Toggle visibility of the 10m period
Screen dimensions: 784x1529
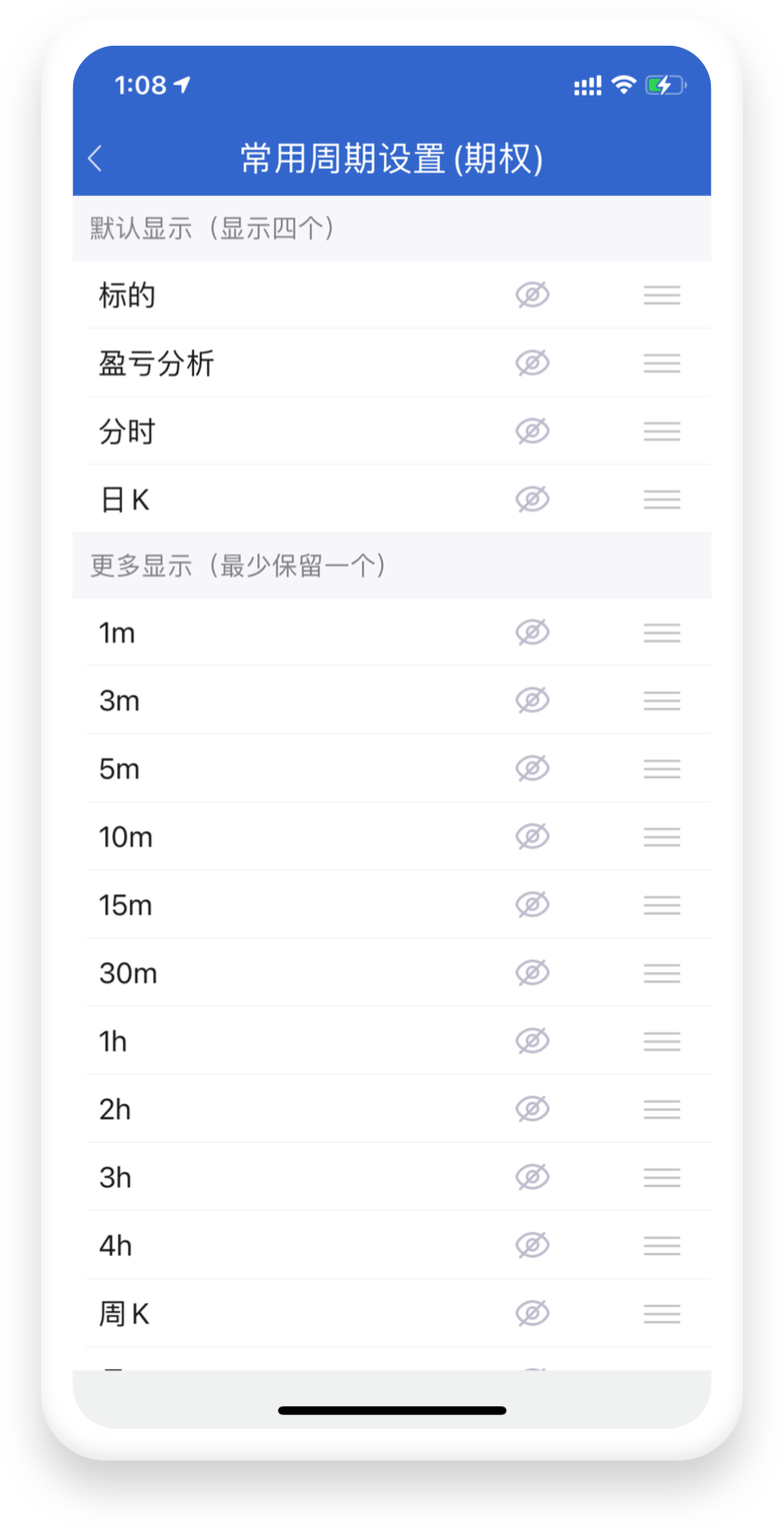point(532,837)
